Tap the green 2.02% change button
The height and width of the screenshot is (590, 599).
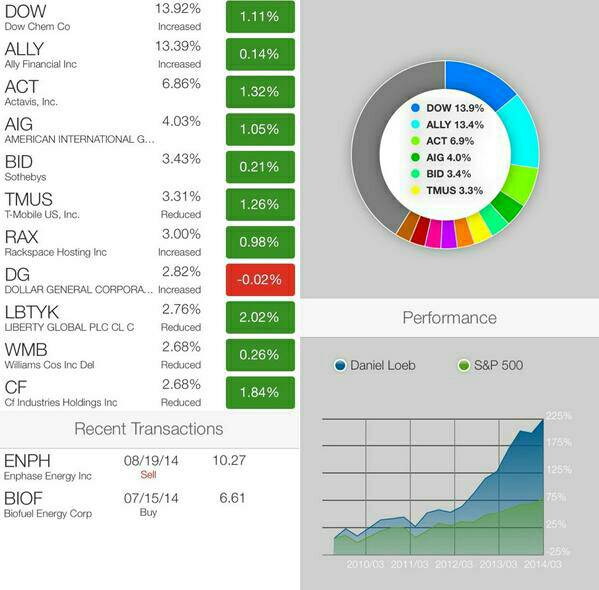[x=260, y=317]
